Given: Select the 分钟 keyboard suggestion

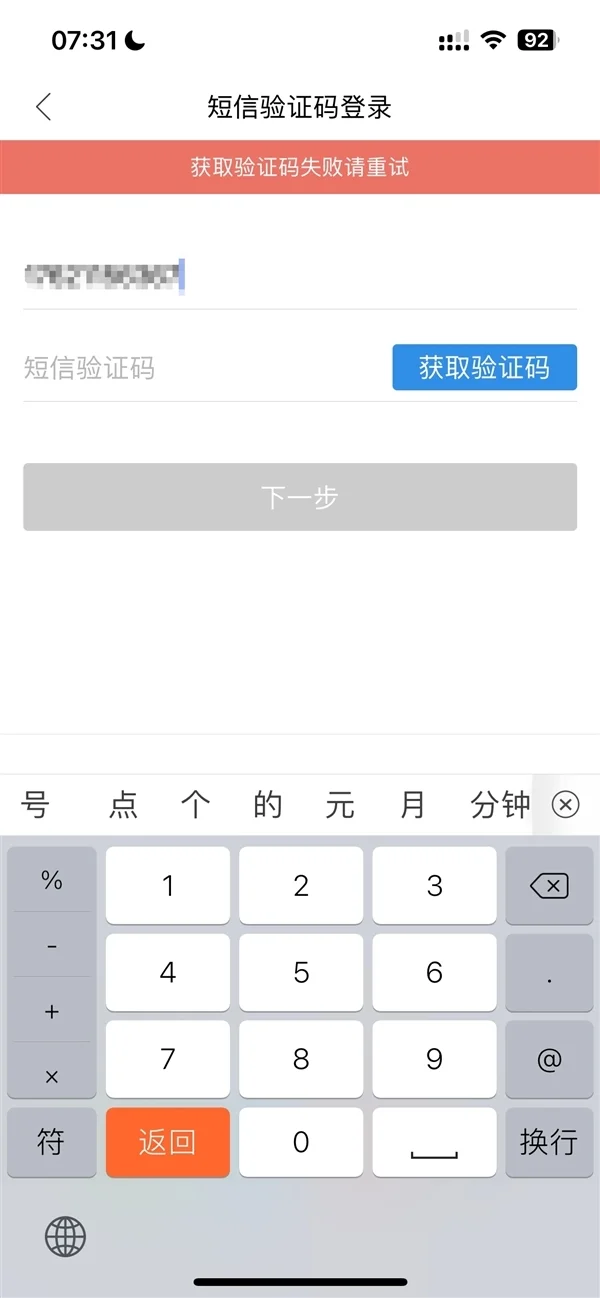Looking at the screenshot, I should (x=500, y=805).
